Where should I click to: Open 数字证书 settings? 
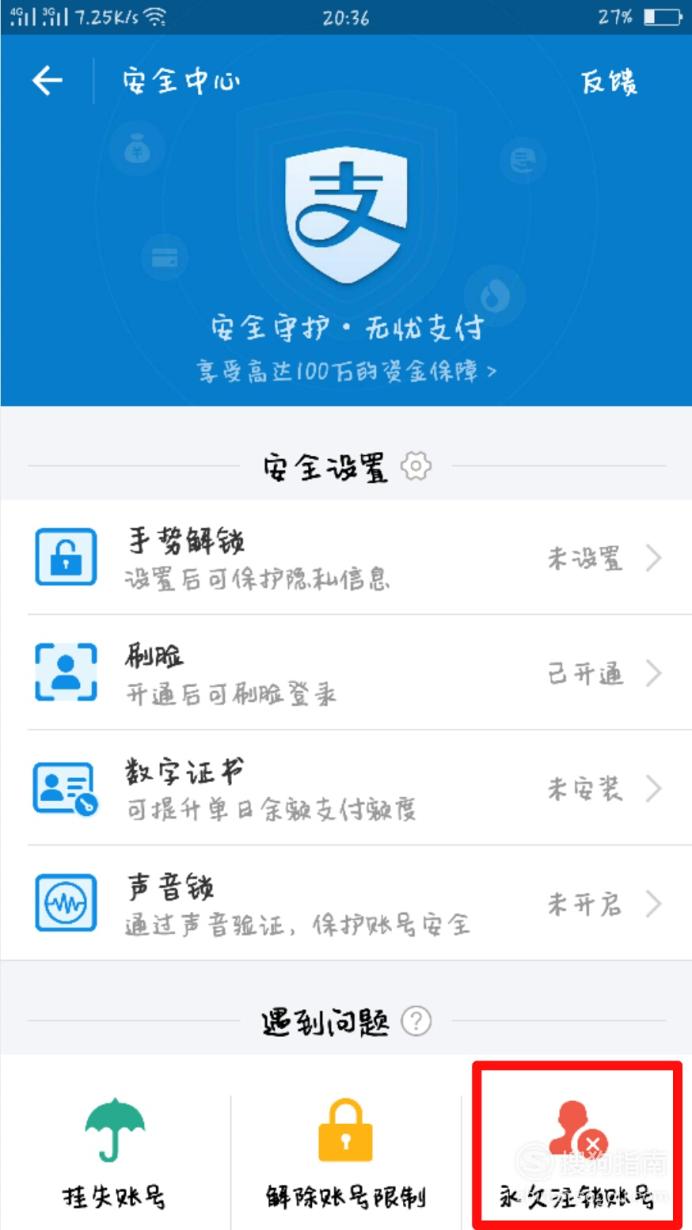tap(346, 787)
